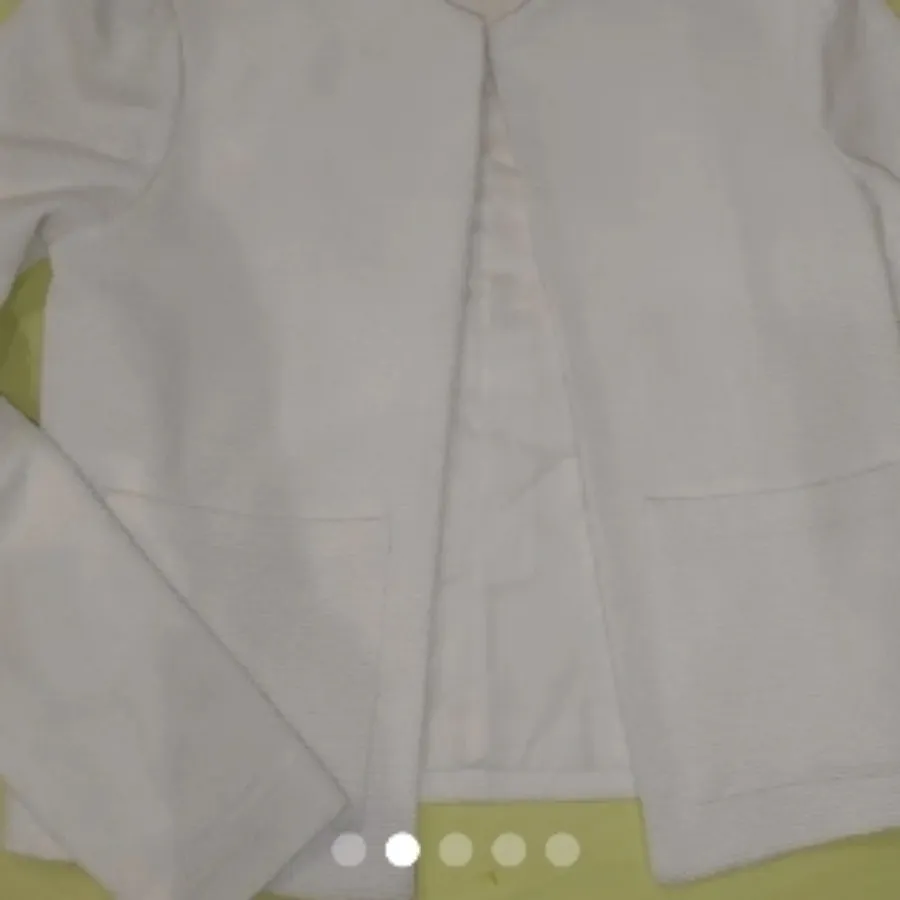
Task: Jump to the first photo indicator dot
Action: (x=349, y=849)
